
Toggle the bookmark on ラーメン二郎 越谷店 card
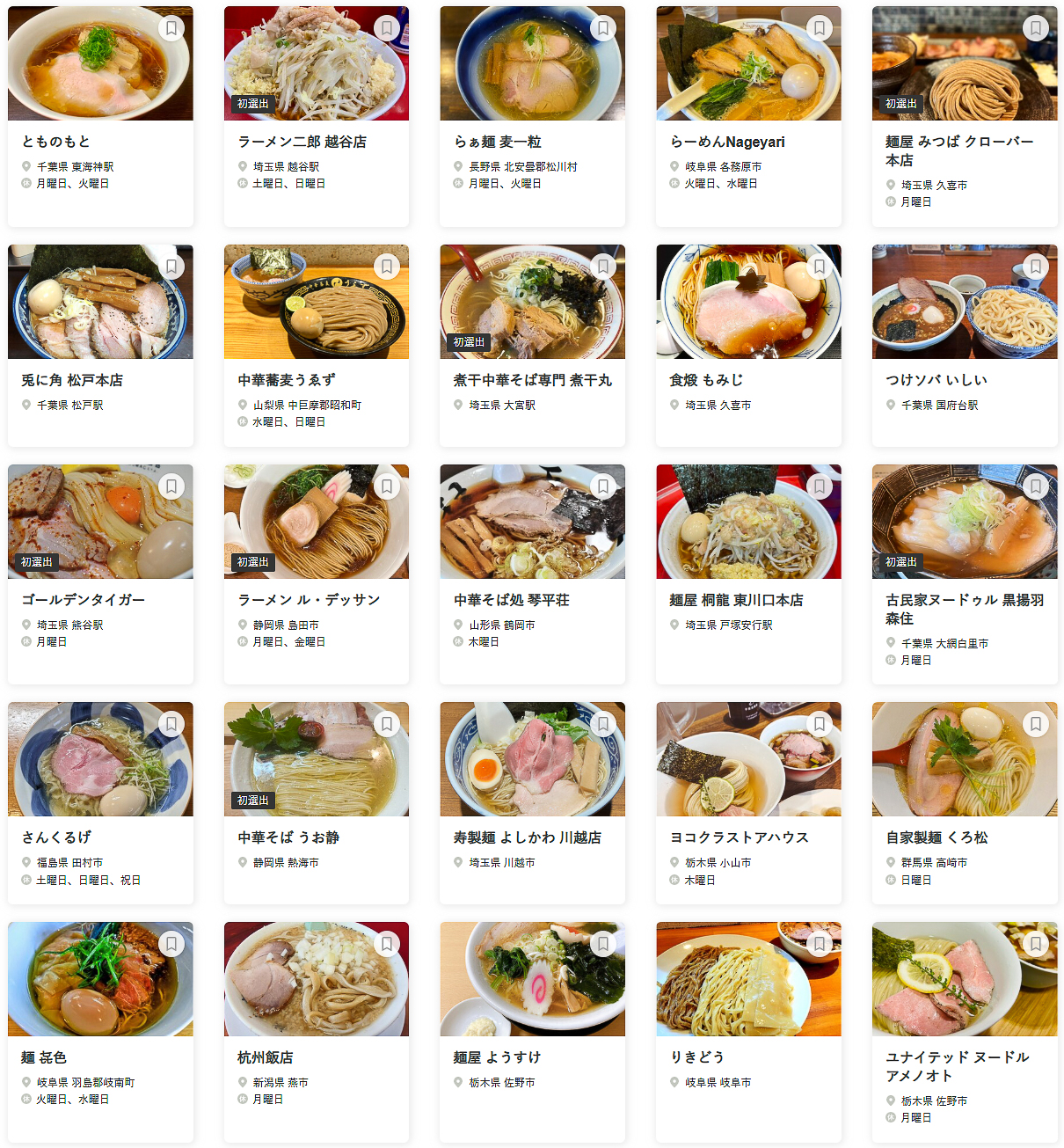388,27
